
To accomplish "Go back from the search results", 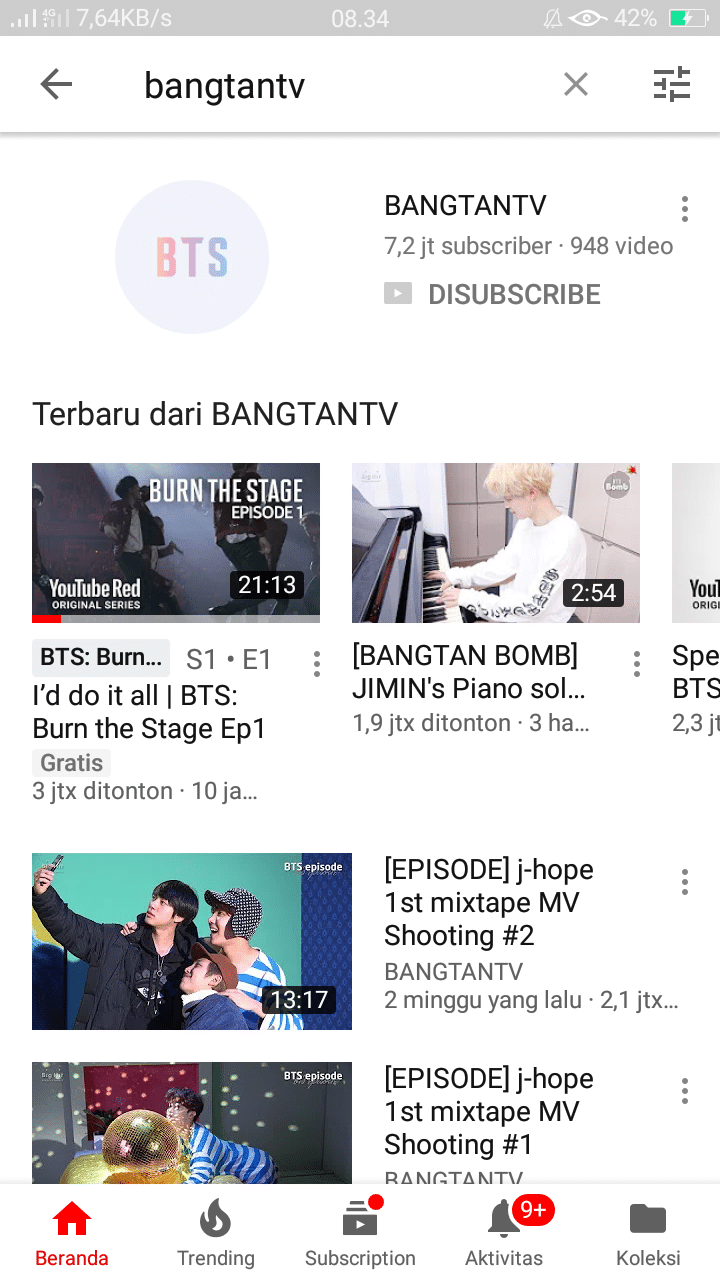I will 56,85.
